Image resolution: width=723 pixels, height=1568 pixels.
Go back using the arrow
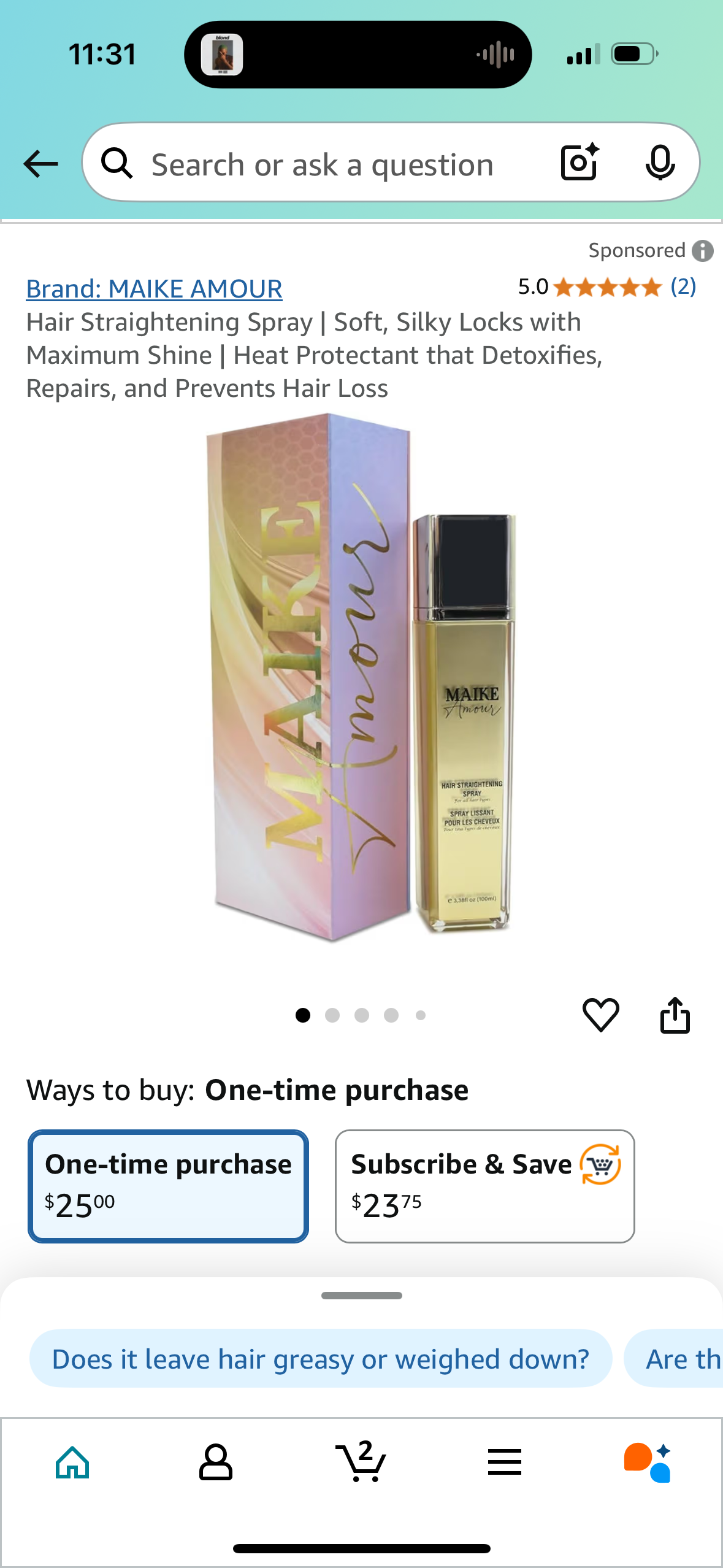click(40, 164)
